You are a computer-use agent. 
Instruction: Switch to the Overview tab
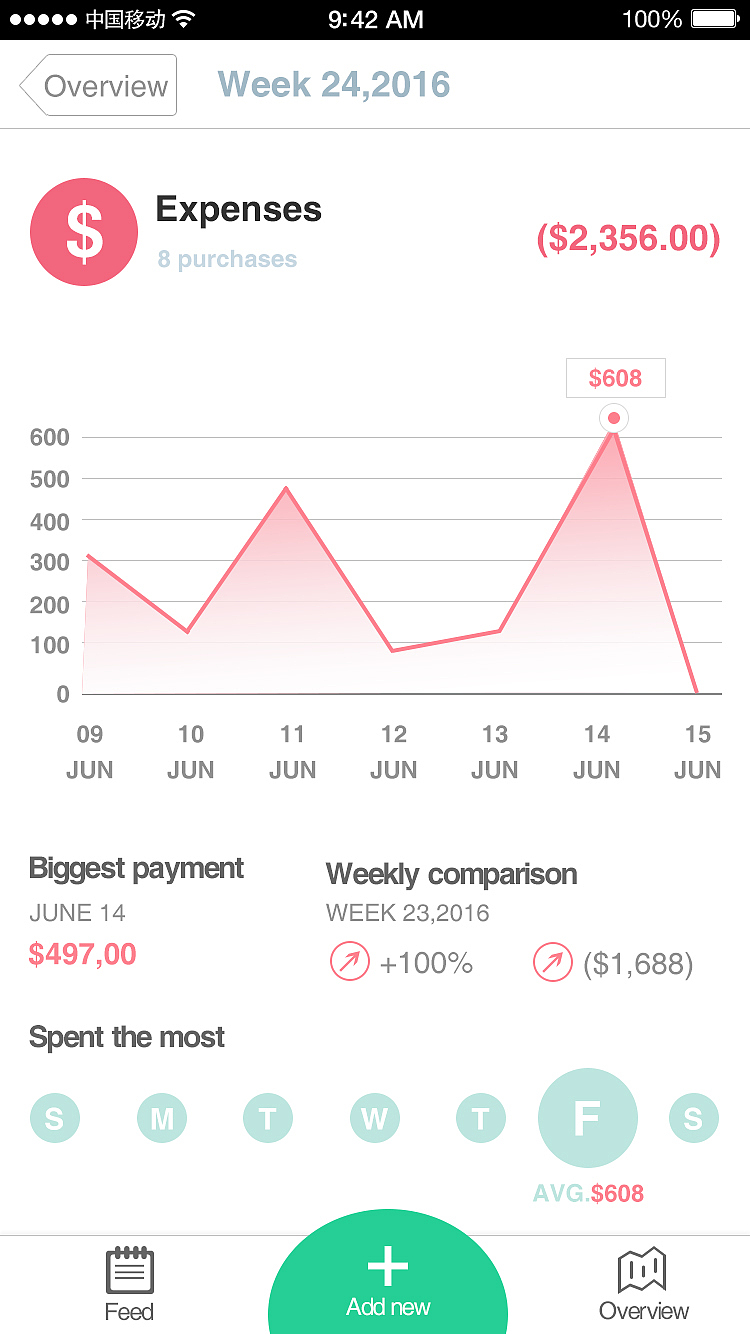[643, 1284]
